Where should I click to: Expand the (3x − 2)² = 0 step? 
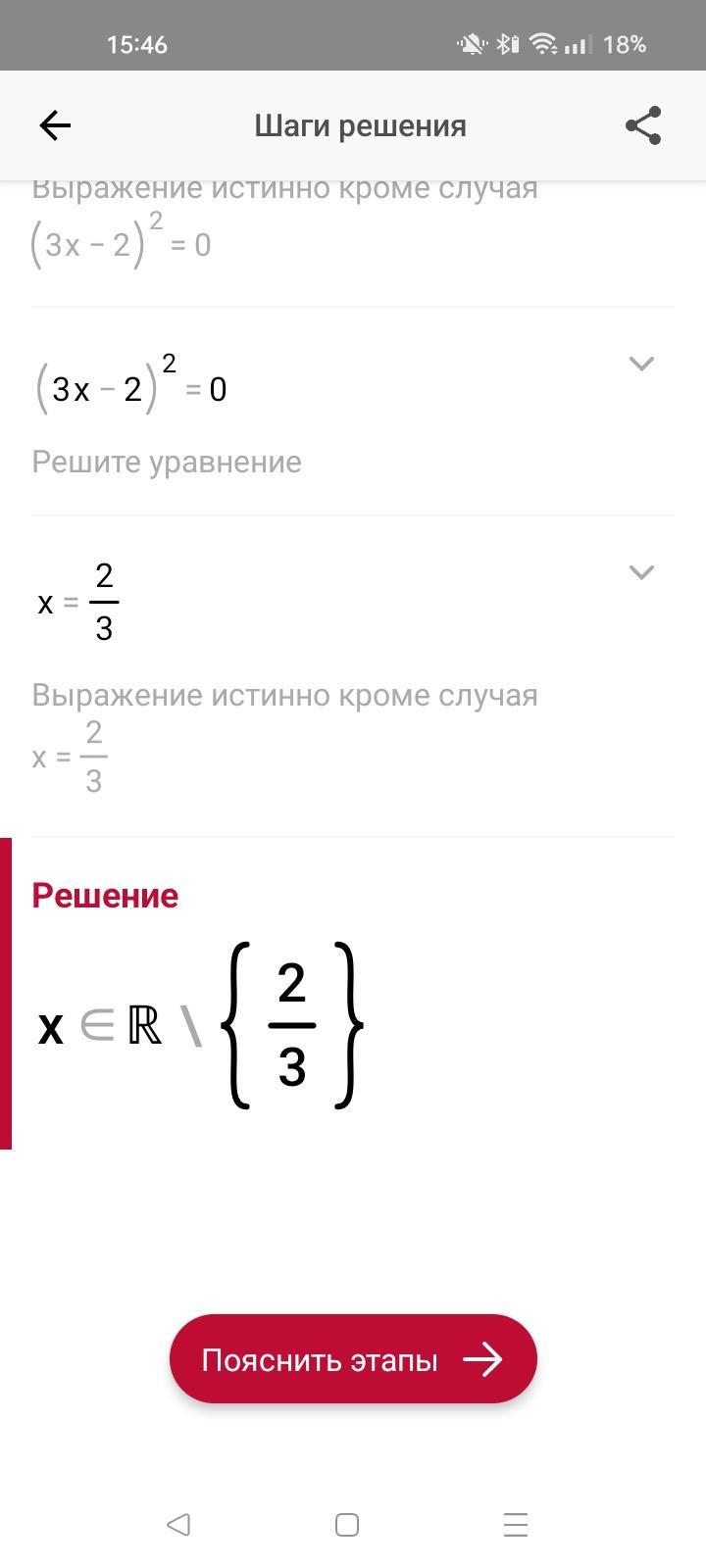[x=640, y=364]
